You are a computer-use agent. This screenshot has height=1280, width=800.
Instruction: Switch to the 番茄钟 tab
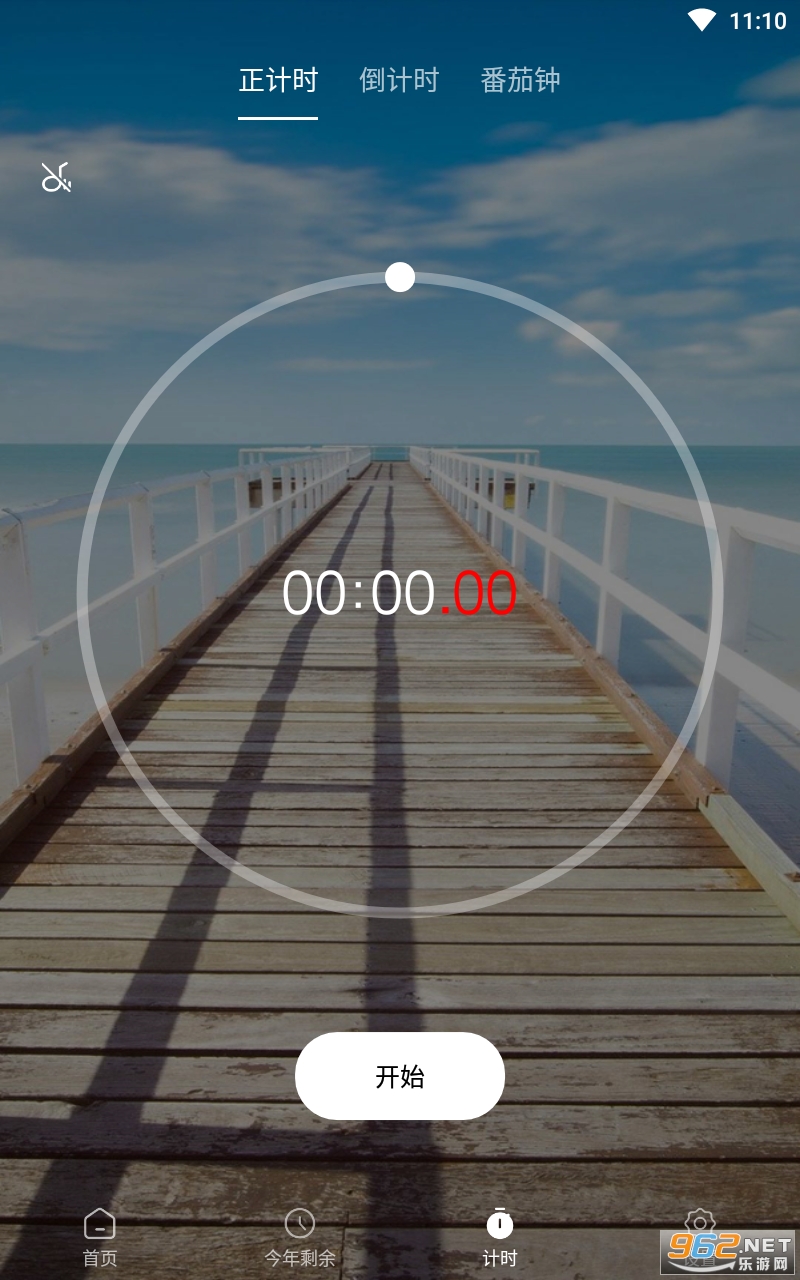[520, 80]
